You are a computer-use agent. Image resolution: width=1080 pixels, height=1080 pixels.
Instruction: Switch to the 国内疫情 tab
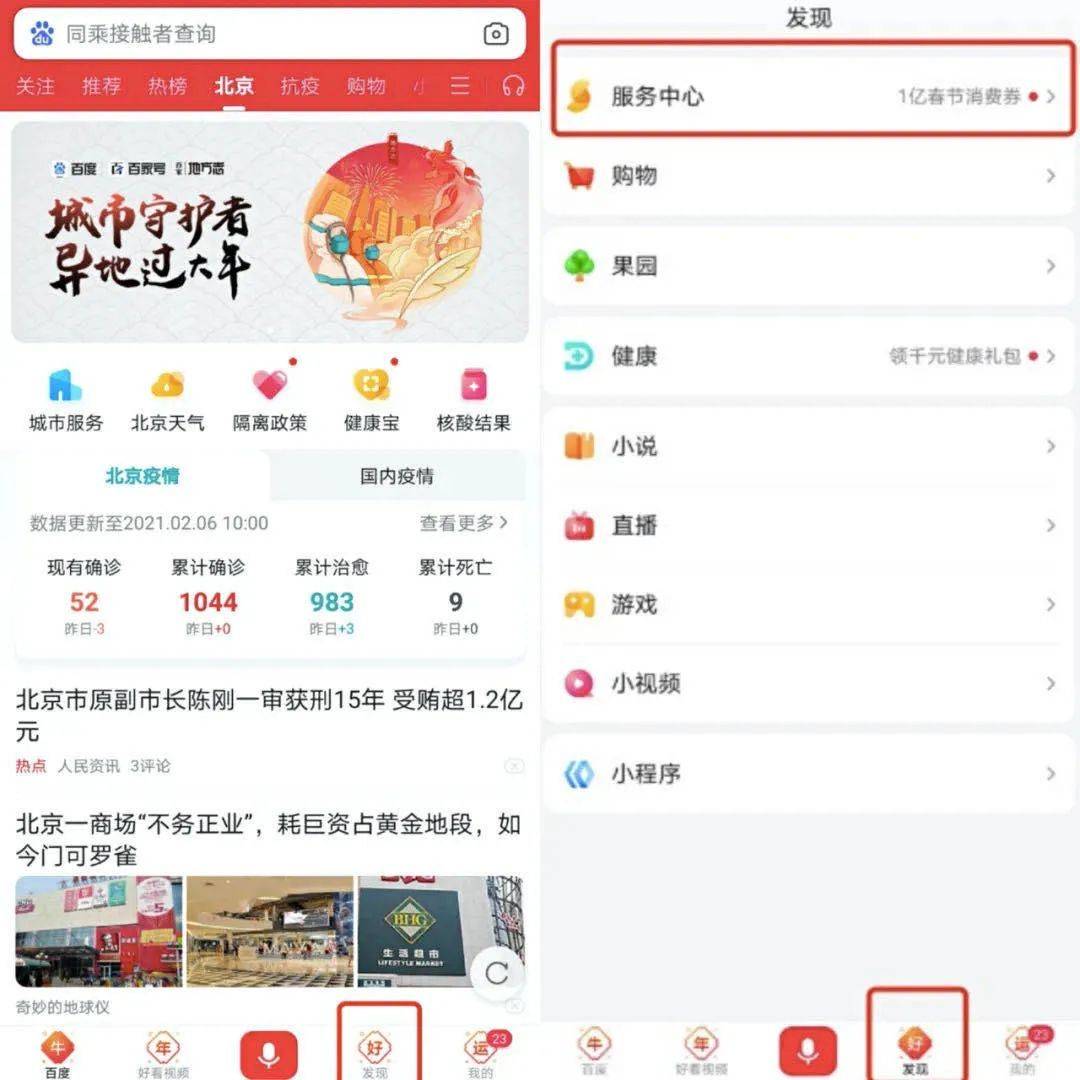[x=397, y=476]
